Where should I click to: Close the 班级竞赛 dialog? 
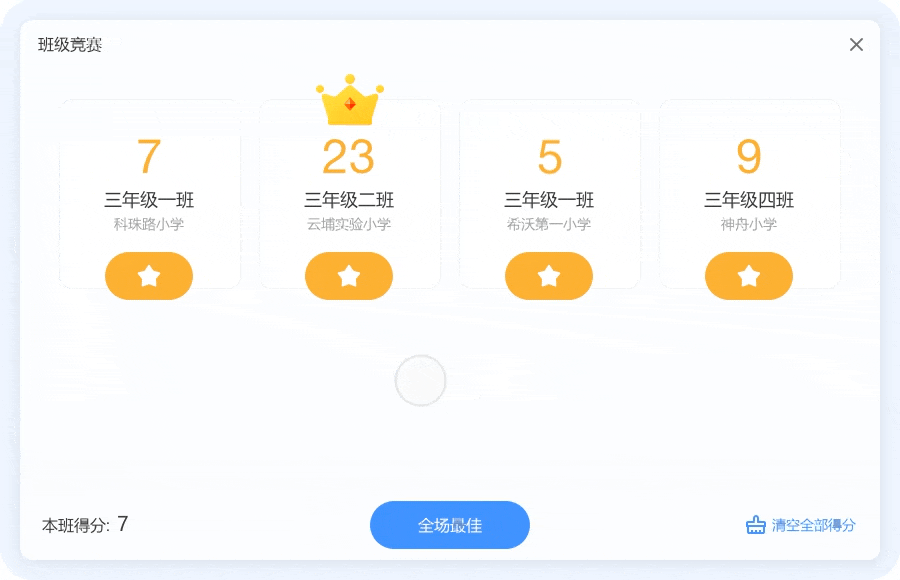click(x=856, y=45)
